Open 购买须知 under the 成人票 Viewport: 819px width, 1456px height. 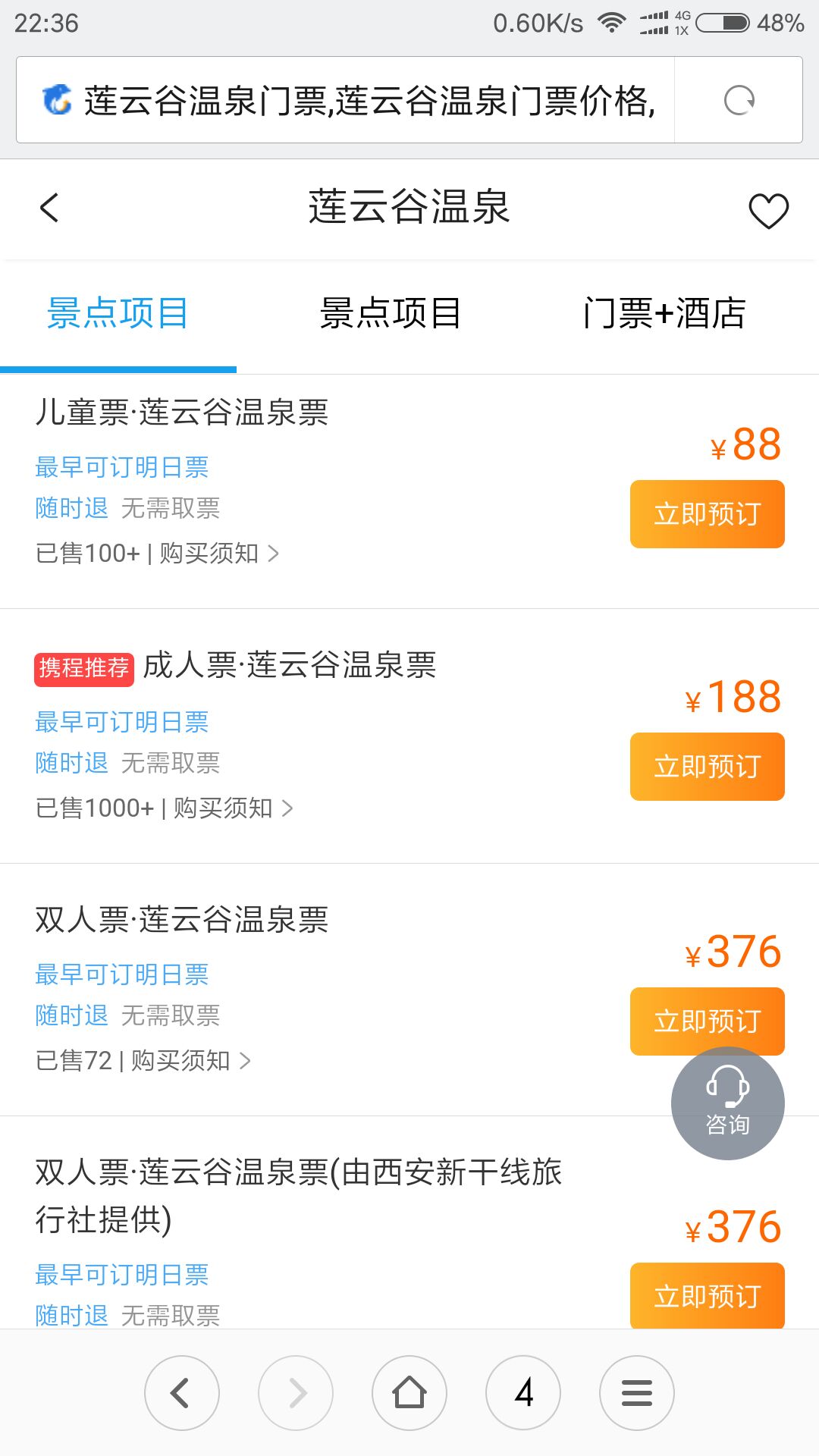coord(233,808)
